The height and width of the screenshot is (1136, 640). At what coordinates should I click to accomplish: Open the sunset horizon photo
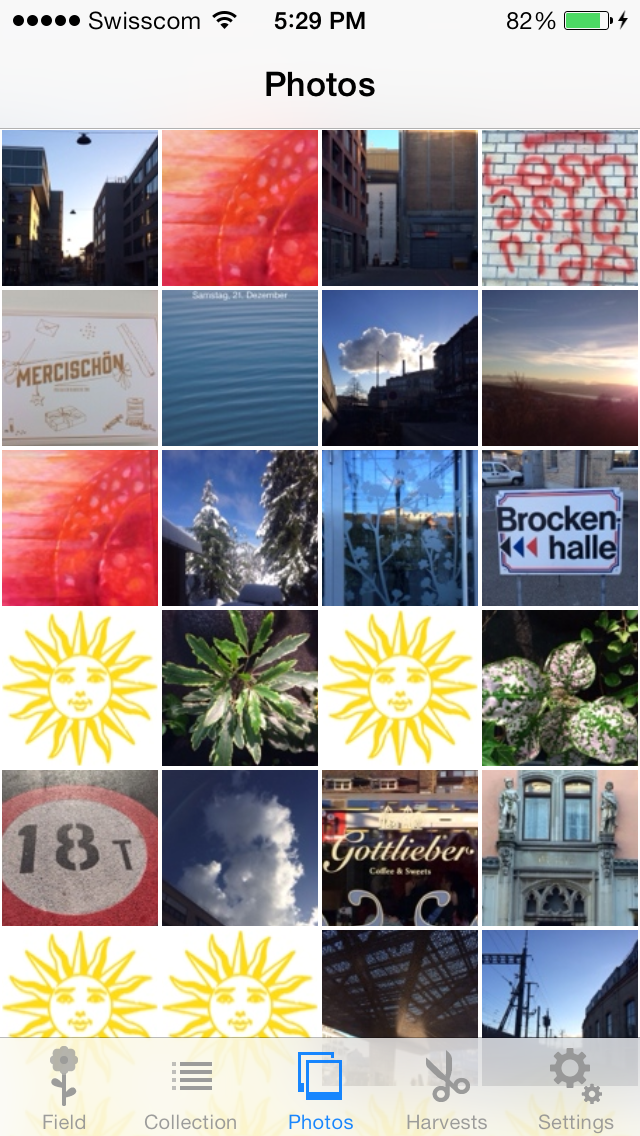click(x=560, y=368)
